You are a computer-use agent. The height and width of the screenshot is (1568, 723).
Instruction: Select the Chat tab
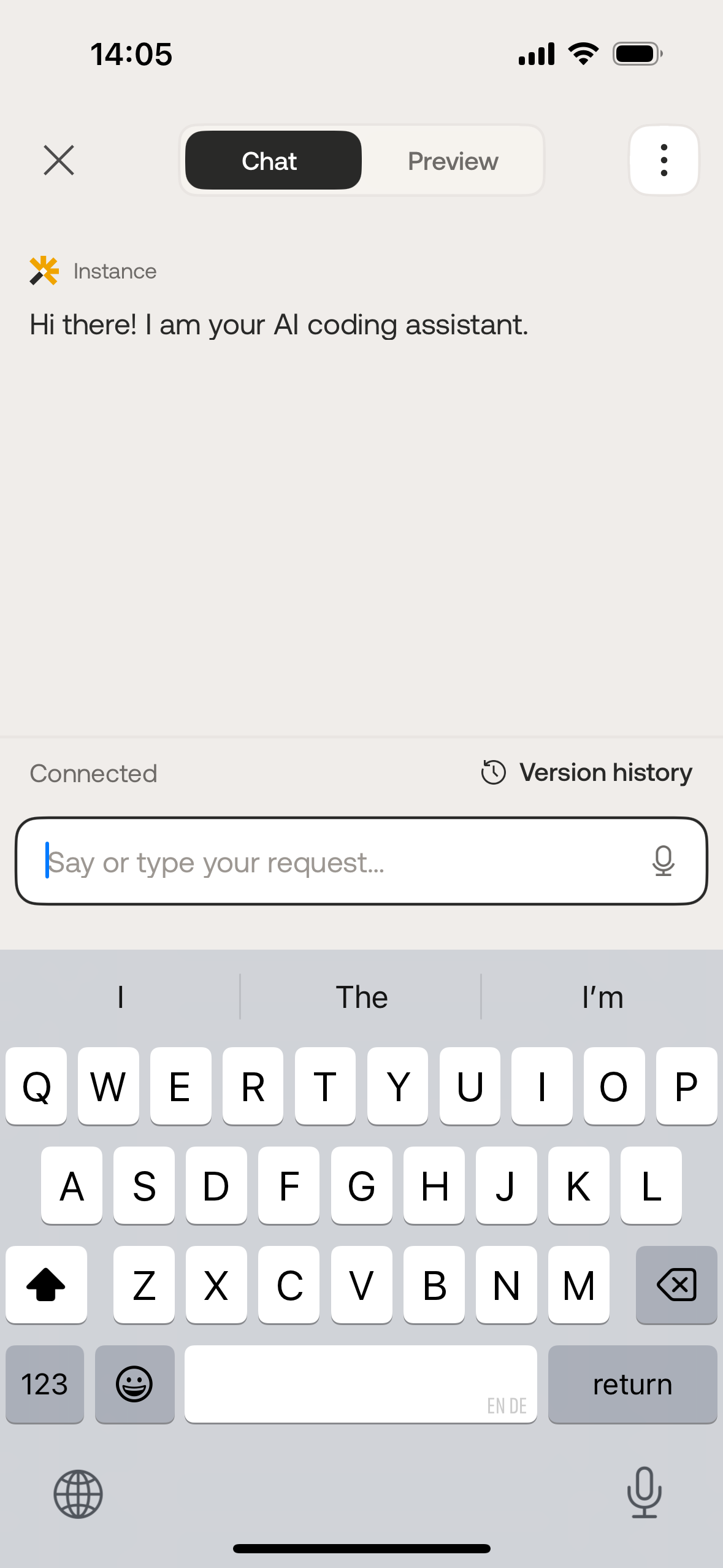point(273,161)
